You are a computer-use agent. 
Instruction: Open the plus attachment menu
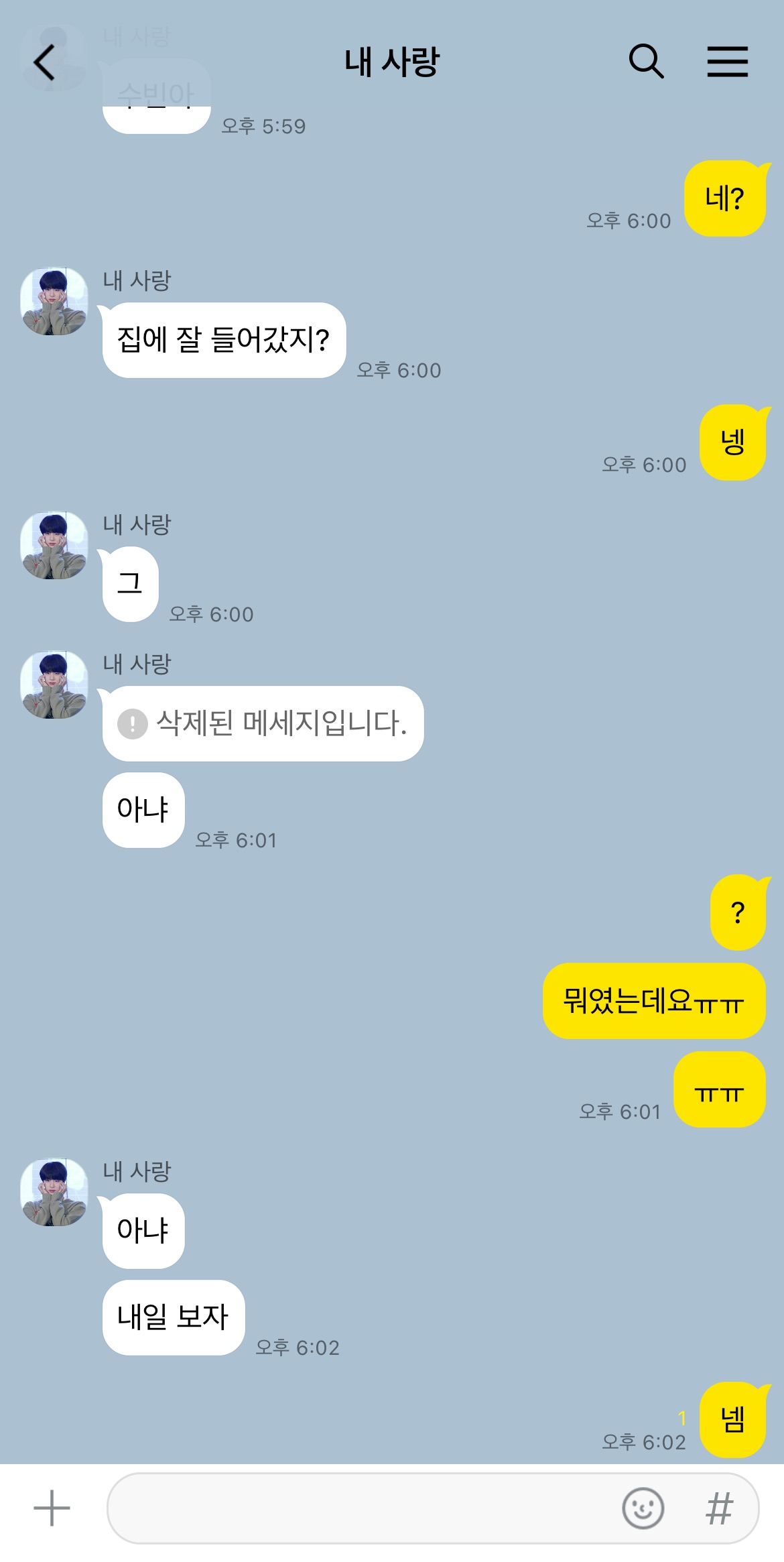52,1508
